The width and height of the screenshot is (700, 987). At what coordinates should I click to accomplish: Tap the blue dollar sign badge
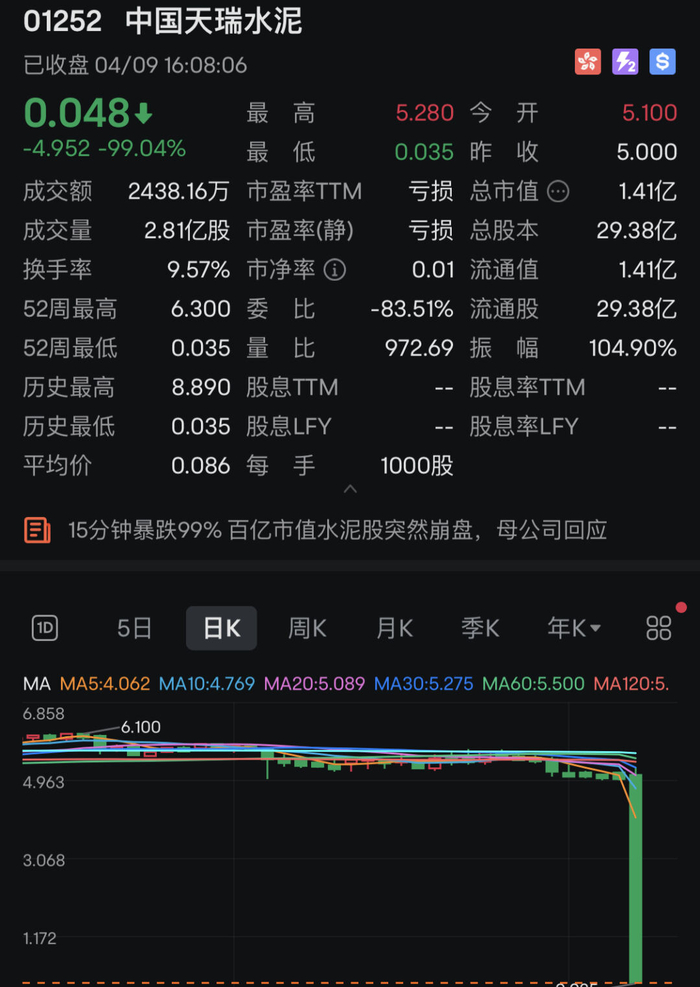click(662, 62)
